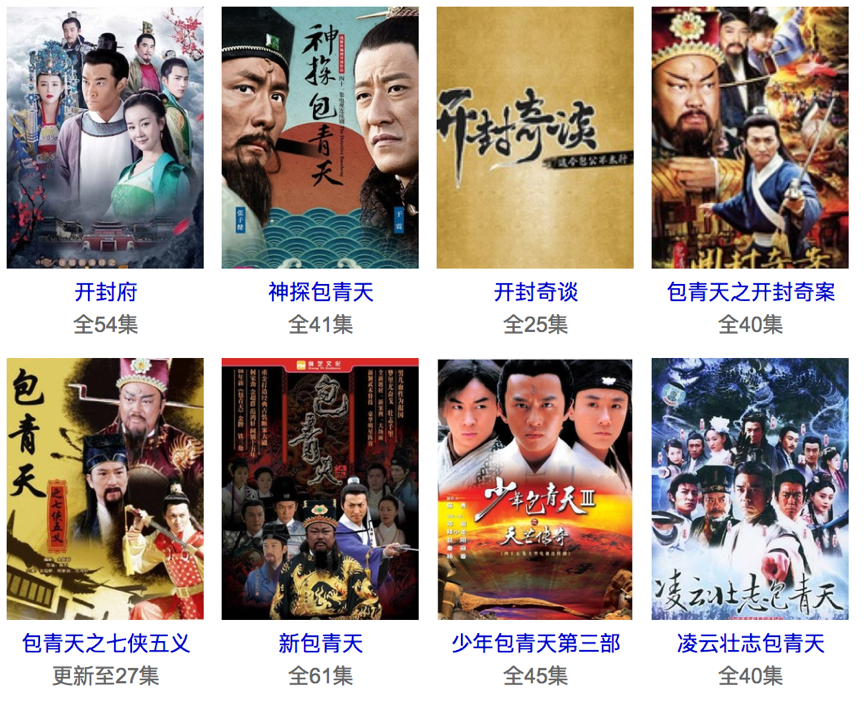Open the 开封奇谈 poster
864x702 pixels.
click(x=535, y=138)
